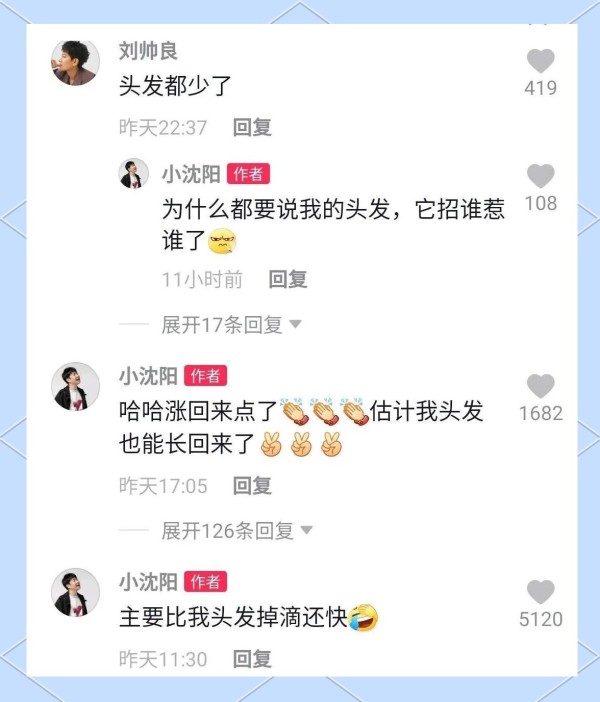Open 小沈阳's avatar beside 哈哈涨回来点了 comment
The image size is (600, 702).
75,386
